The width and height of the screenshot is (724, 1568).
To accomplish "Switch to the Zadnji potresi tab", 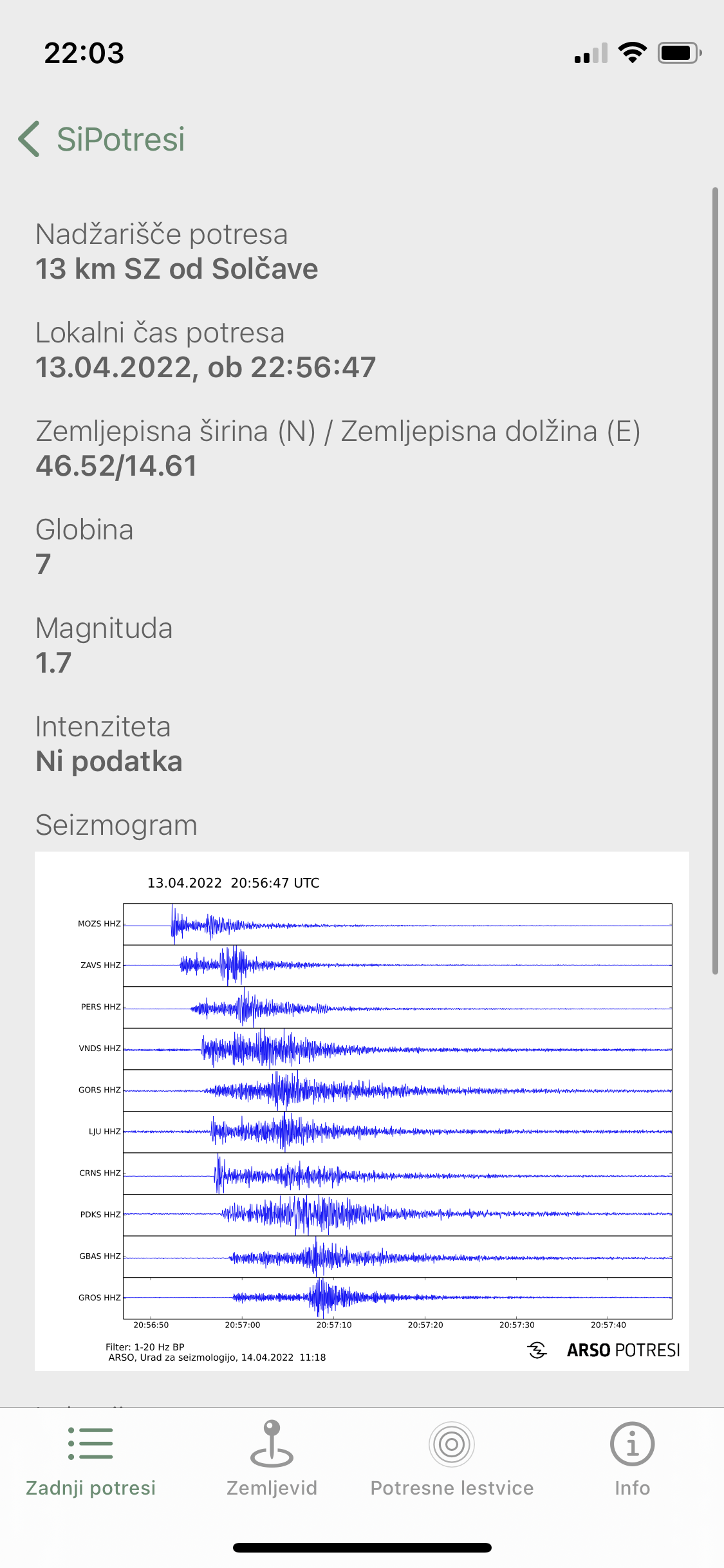I will pyautogui.click(x=91, y=1460).
